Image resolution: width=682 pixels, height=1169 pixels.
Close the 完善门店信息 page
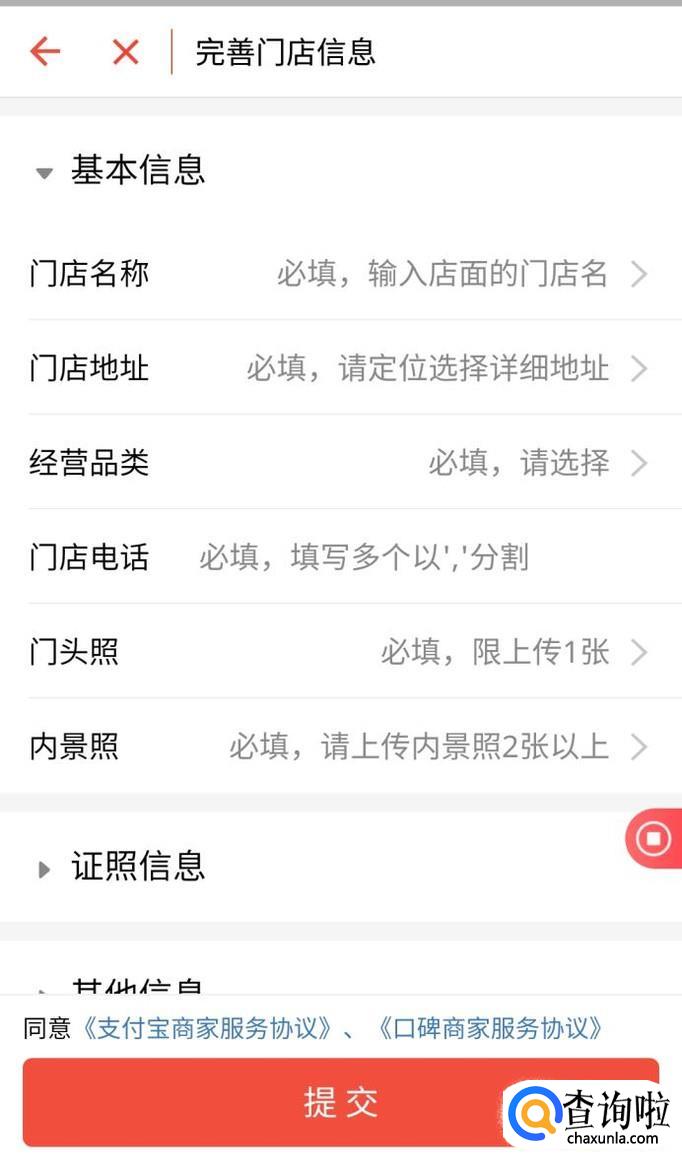(x=125, y=52)
